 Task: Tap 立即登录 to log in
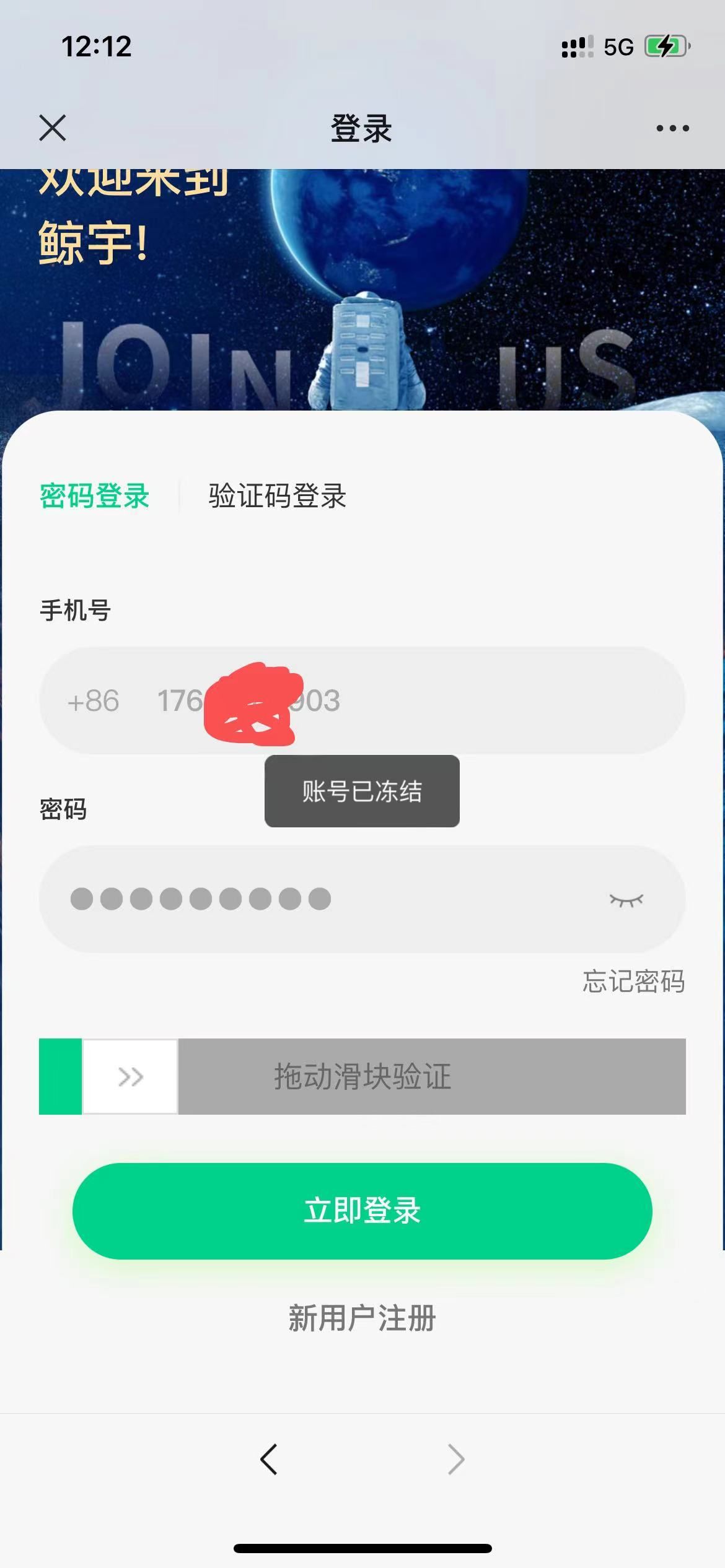pos(362,1211)
